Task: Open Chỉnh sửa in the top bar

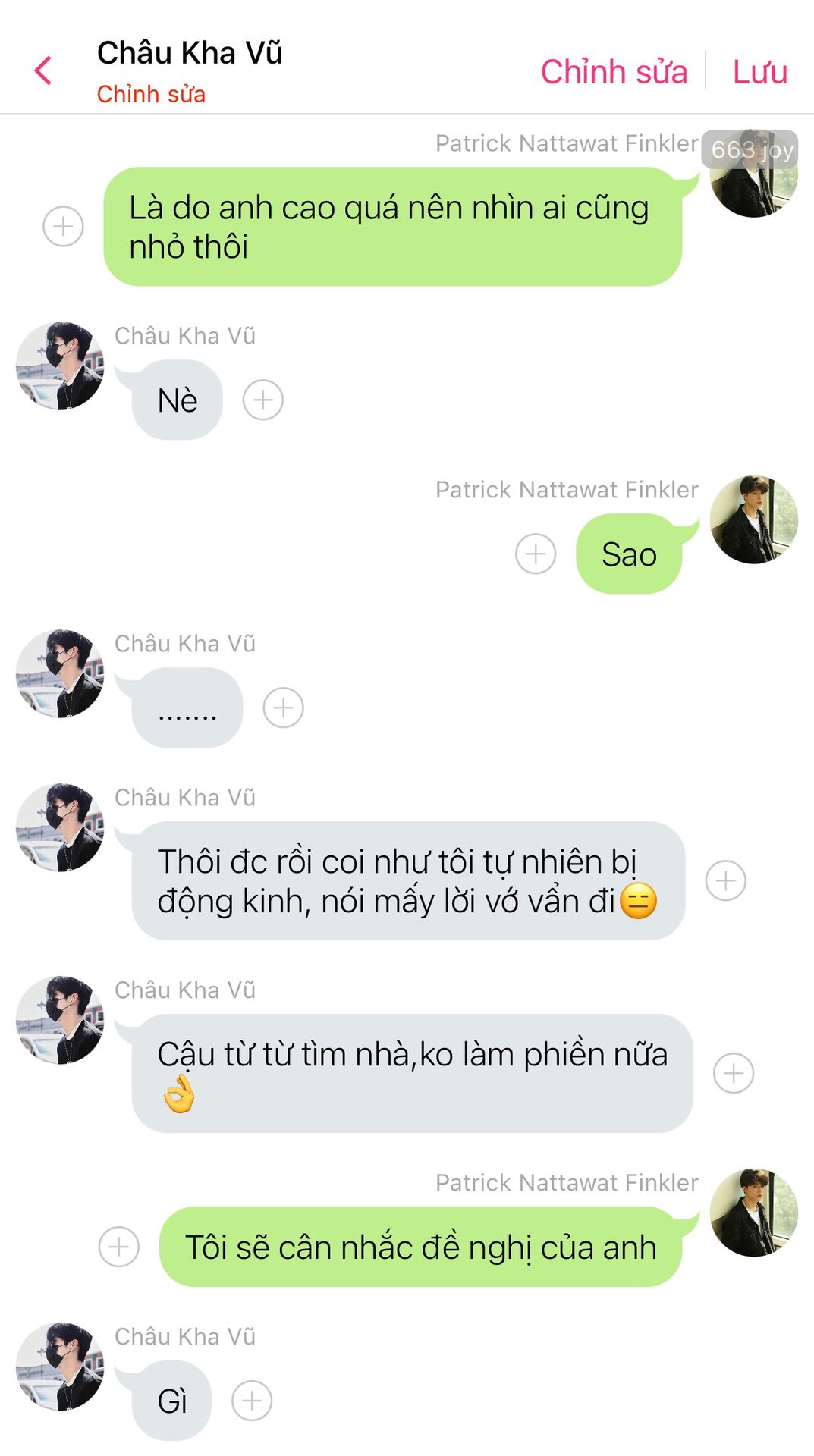Action: (613, 72)
